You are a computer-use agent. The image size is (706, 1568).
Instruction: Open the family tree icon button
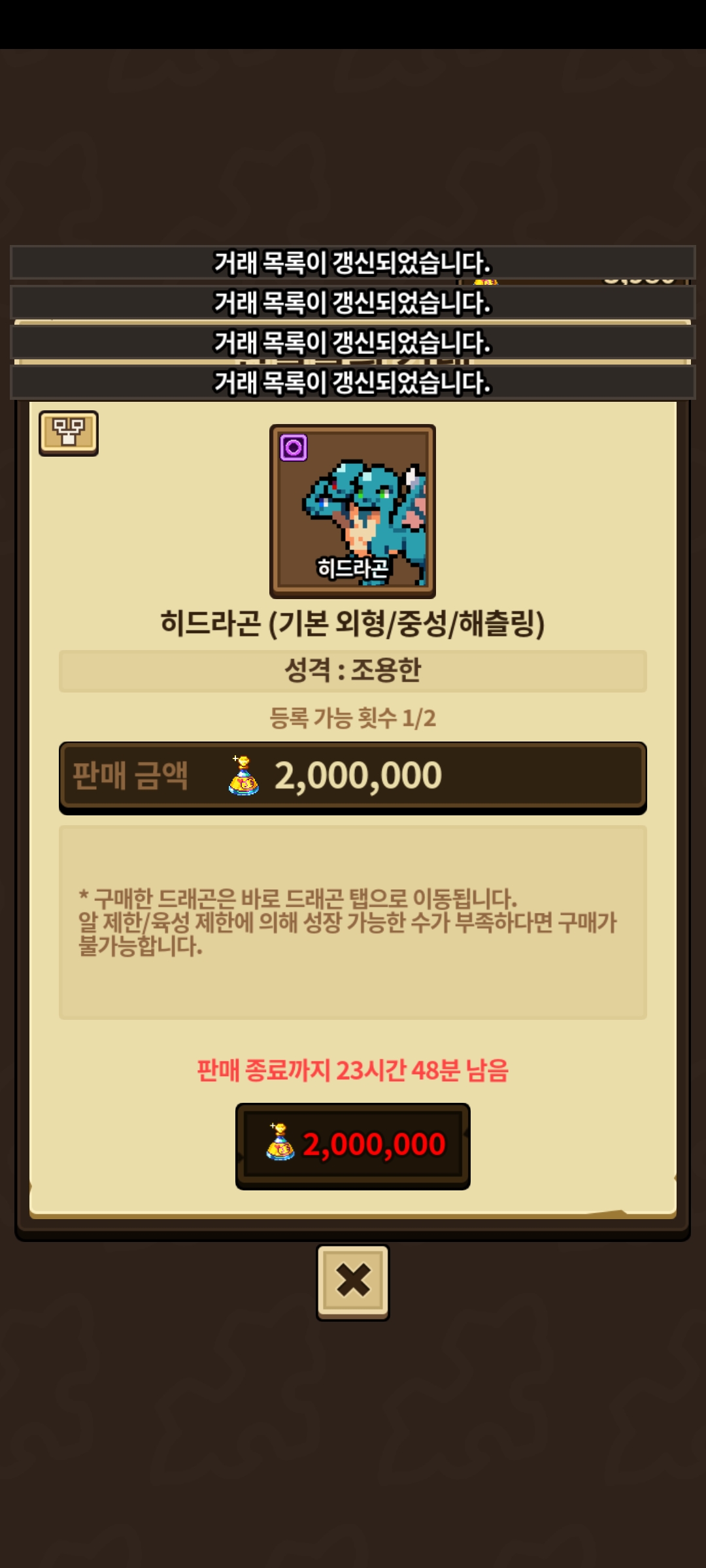68,433
